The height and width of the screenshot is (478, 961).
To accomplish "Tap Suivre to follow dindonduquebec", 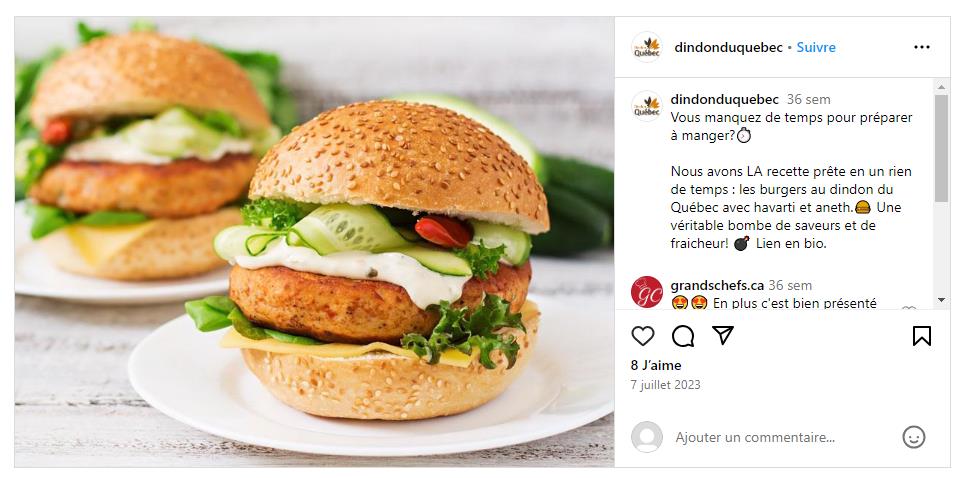I will coord(816,47).
